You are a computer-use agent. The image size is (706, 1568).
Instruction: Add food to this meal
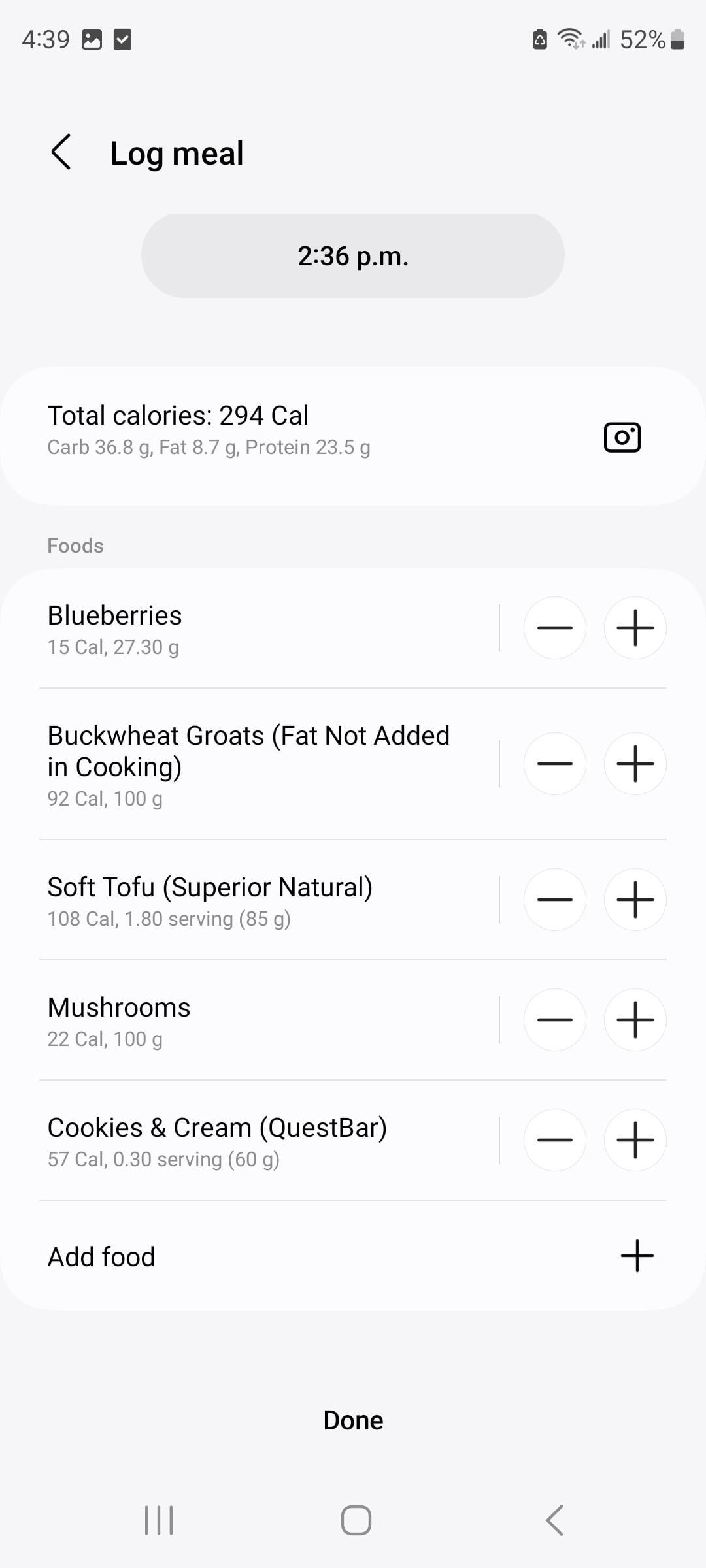click(353, 1256)
